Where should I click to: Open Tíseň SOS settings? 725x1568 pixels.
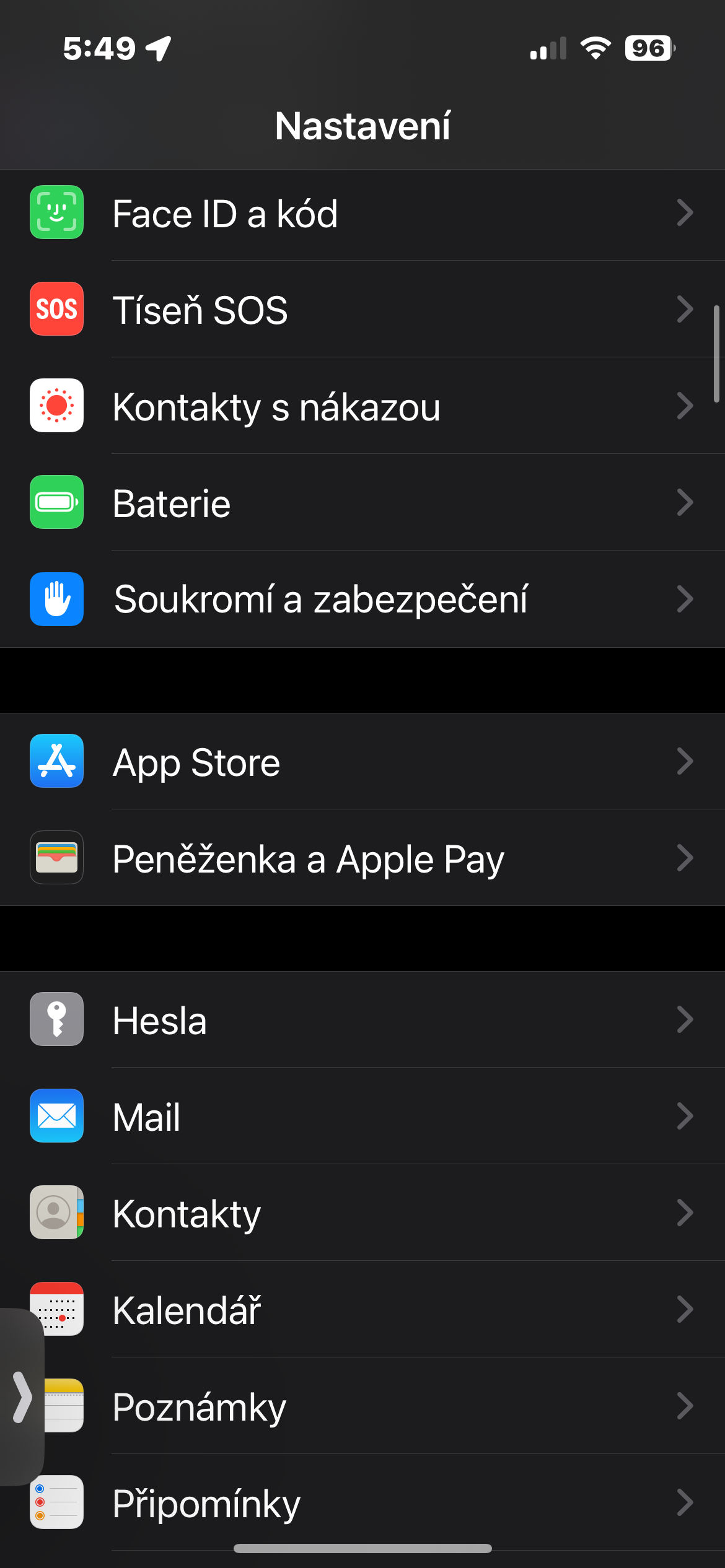pos(362,310)
